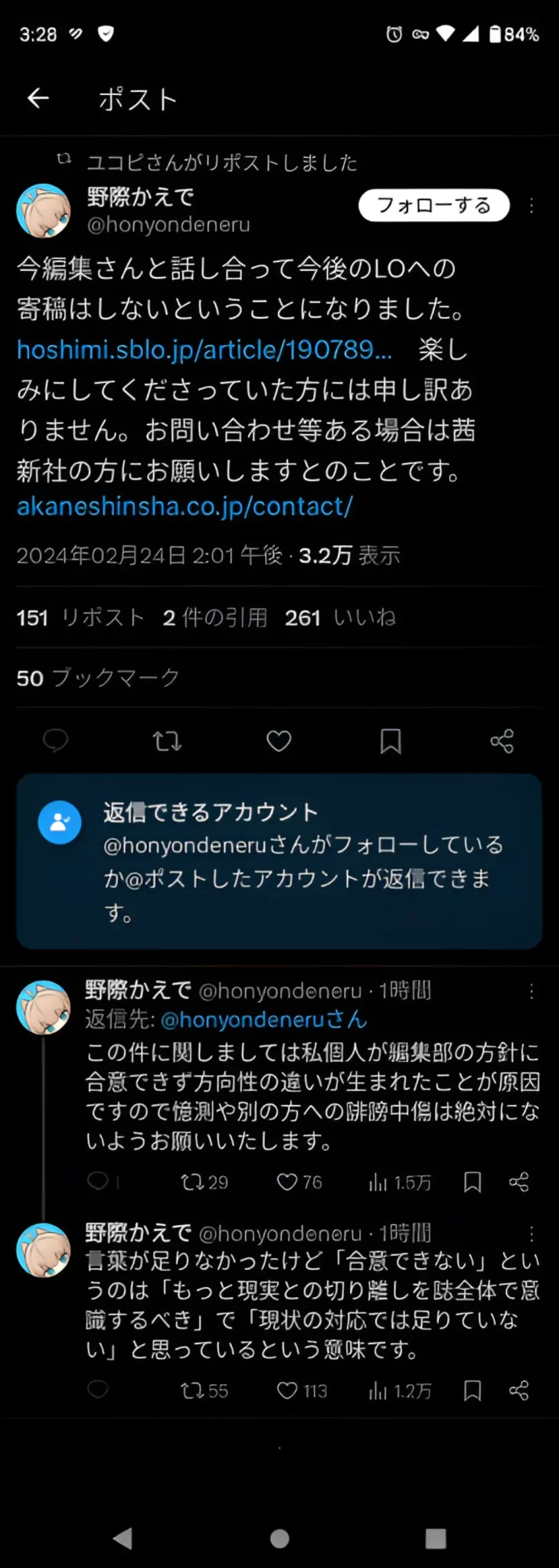
Task: View the 261 いいね likes list
Action: pyautogui.click(x=340, y=617)
